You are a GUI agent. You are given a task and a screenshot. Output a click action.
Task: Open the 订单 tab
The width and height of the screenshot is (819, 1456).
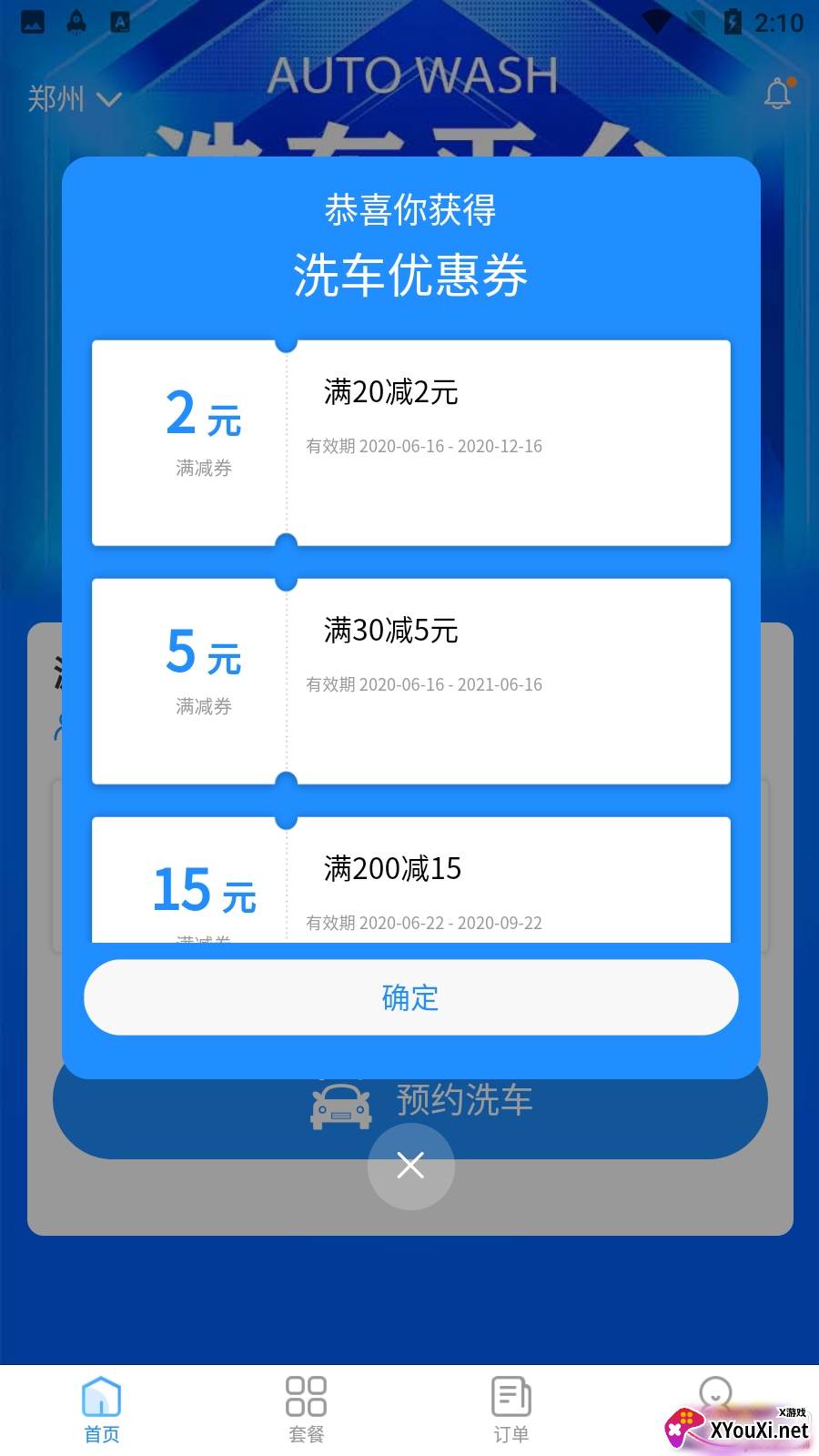click(511, 1409)
